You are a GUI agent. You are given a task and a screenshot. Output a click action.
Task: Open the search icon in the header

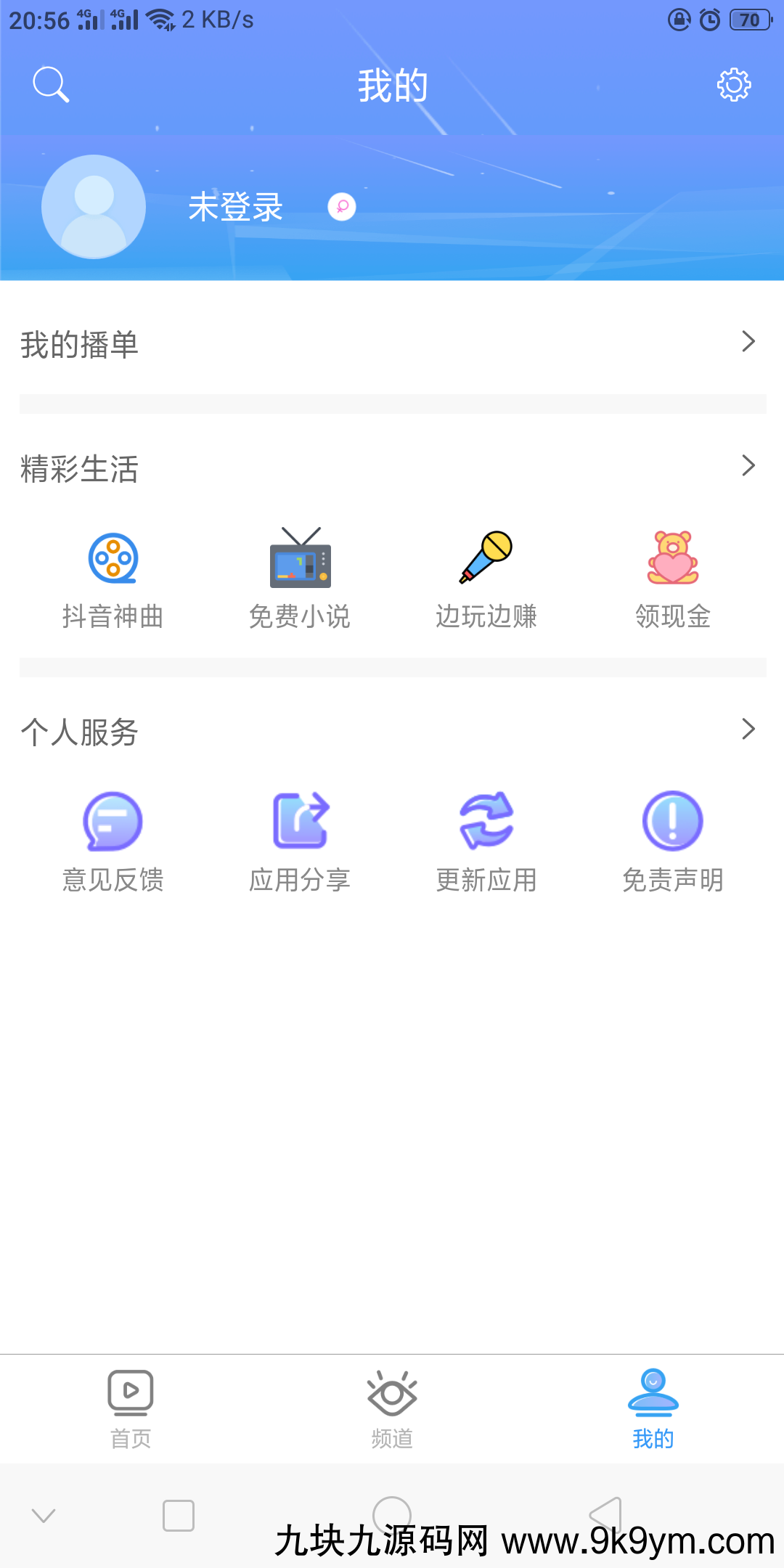[x=51, y=85]
